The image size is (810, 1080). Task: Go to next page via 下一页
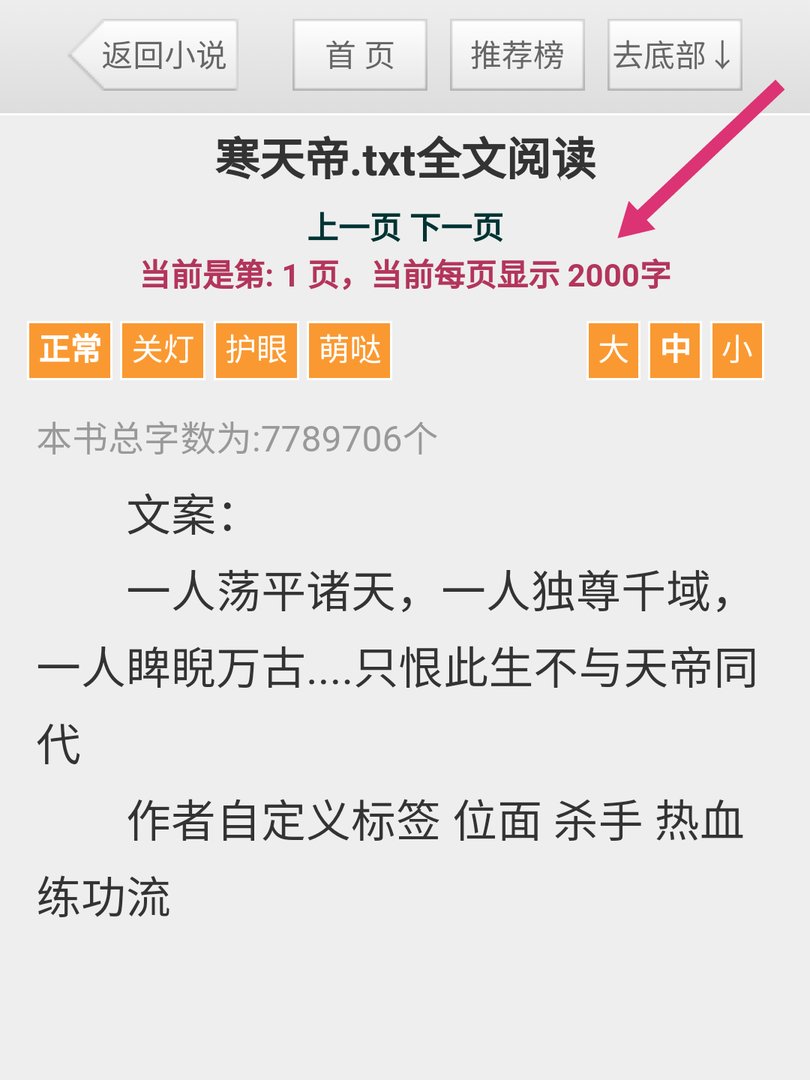pyautogui.click(x=459, y=227)
